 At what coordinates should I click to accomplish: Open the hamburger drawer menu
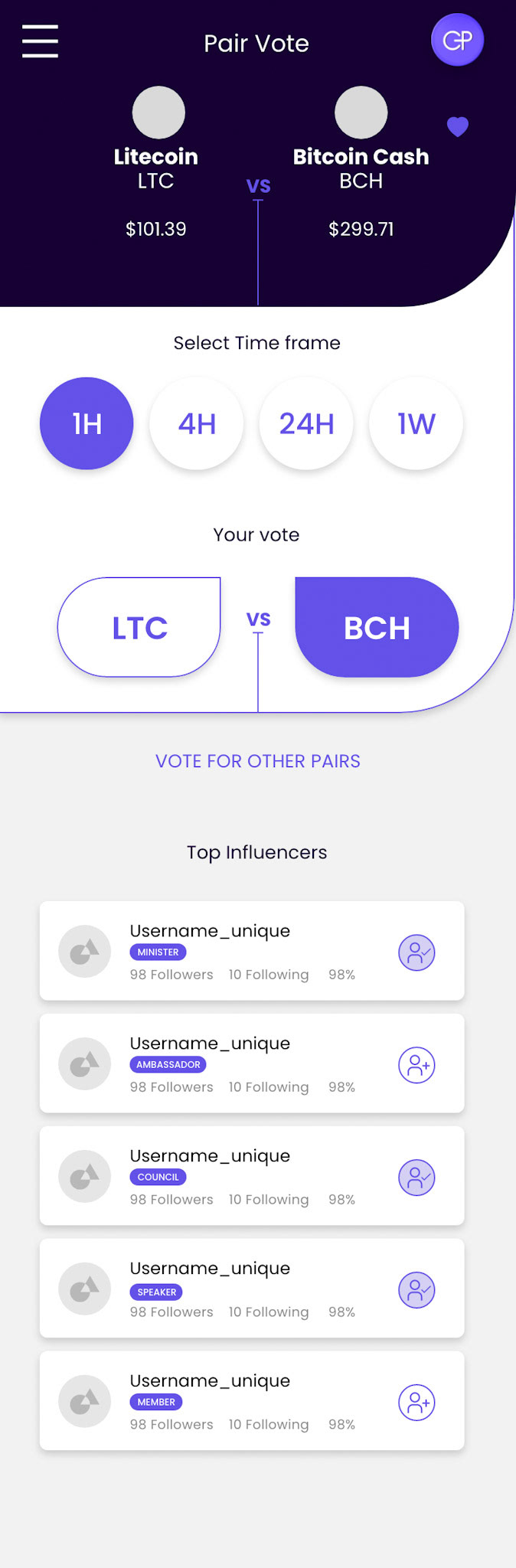40,41
